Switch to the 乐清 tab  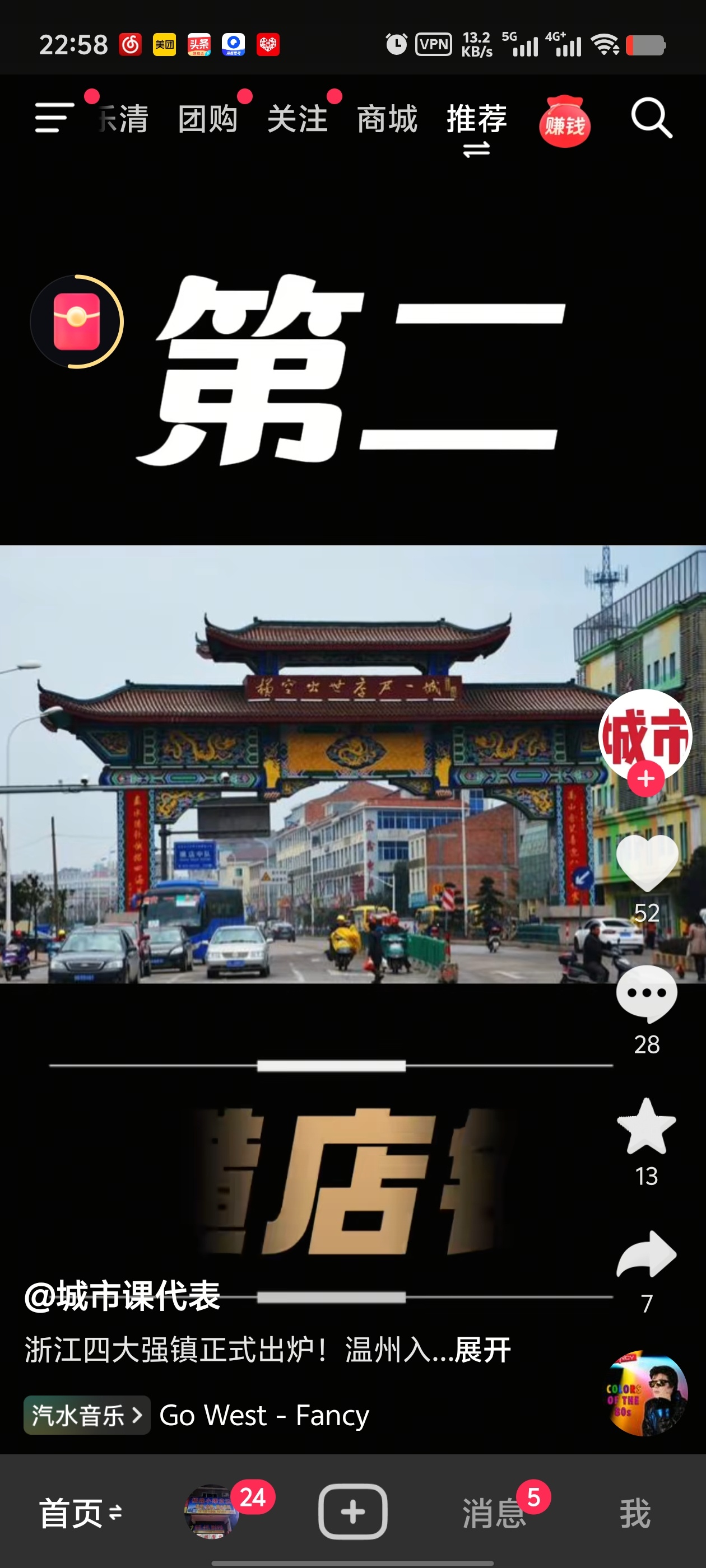[x=125, y=119]
